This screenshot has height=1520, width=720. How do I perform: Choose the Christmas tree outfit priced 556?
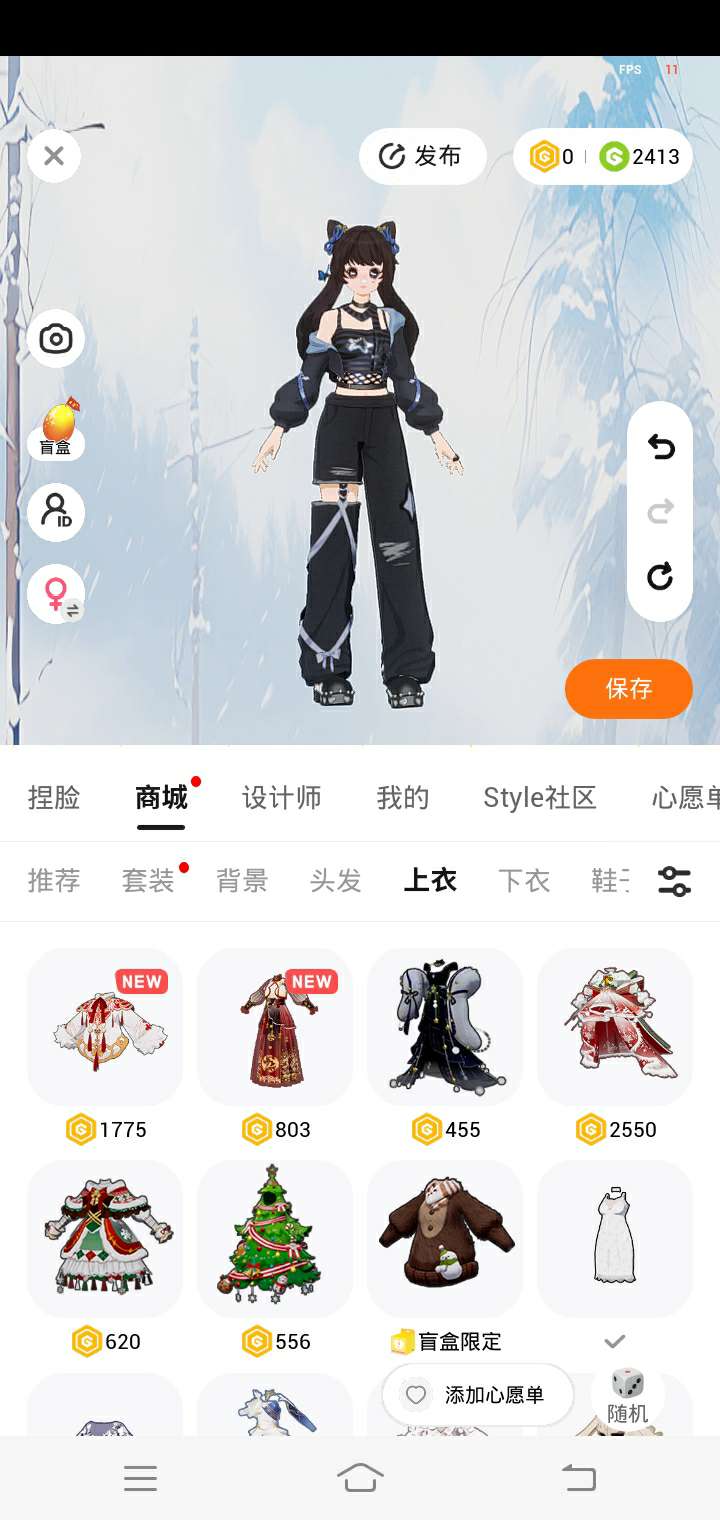(x=275, y=1258)
